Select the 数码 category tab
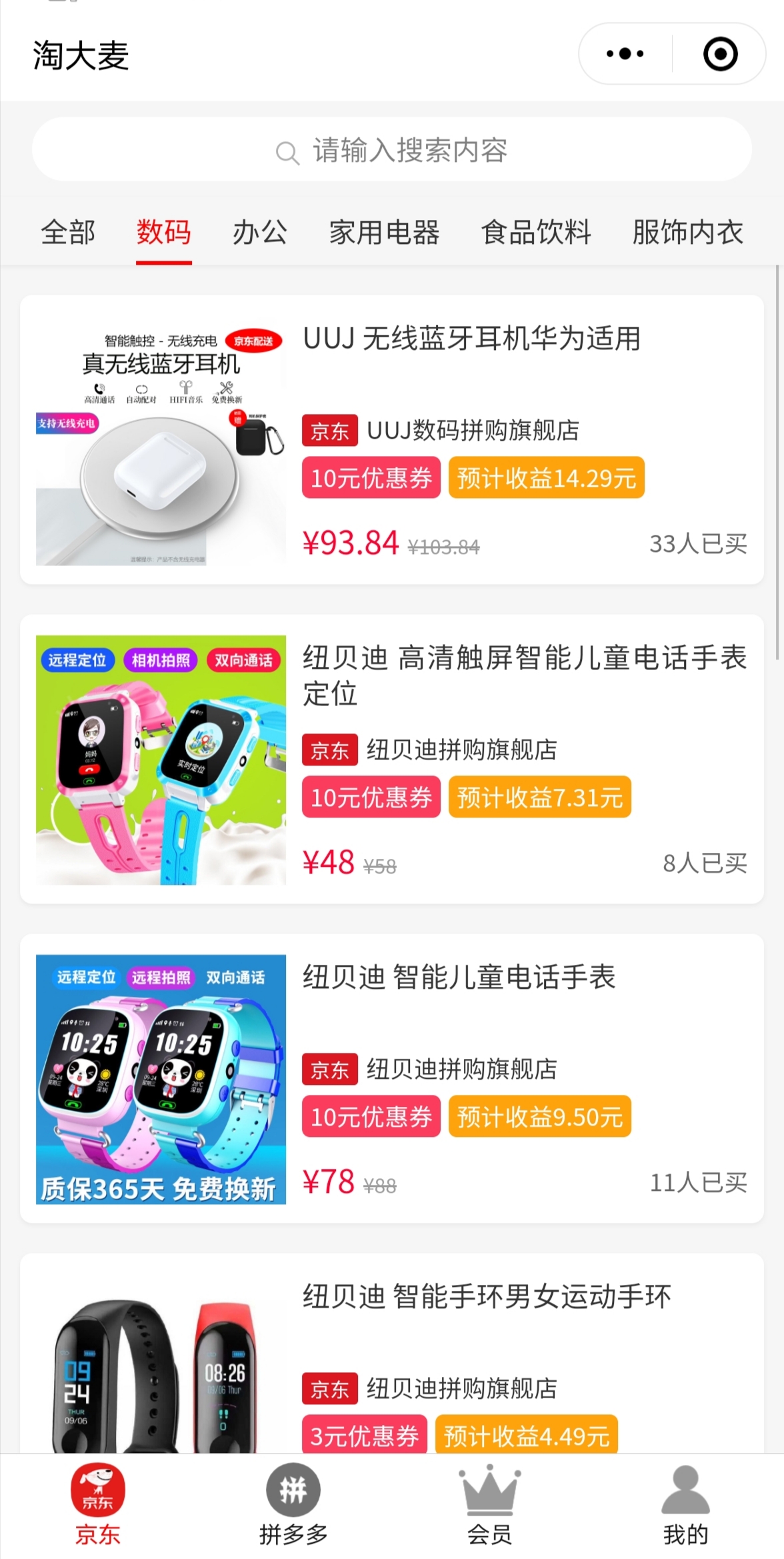784x1559 pixels. point(164,233)
